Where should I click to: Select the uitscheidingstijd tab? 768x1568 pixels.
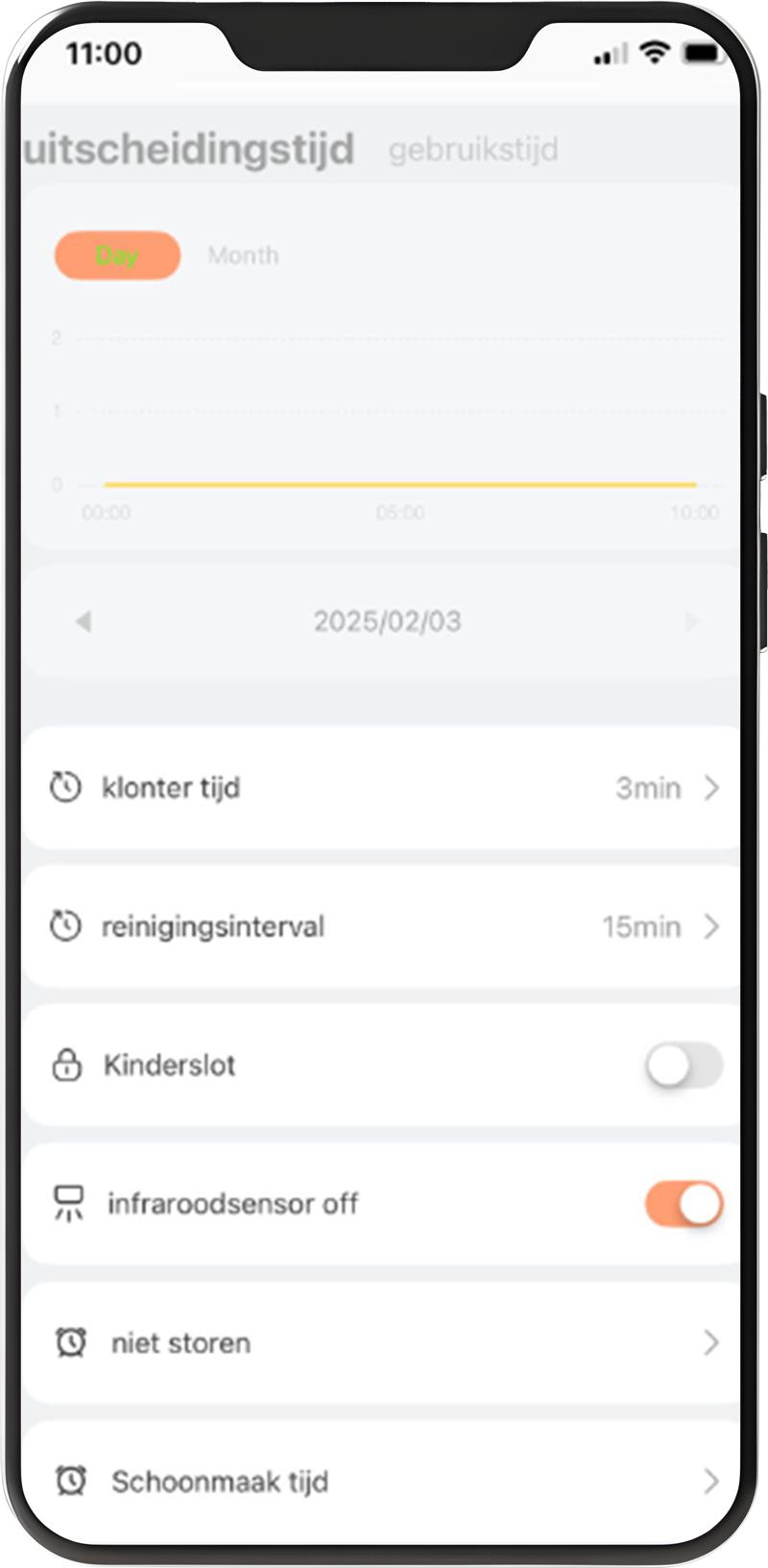pos(189,150)
